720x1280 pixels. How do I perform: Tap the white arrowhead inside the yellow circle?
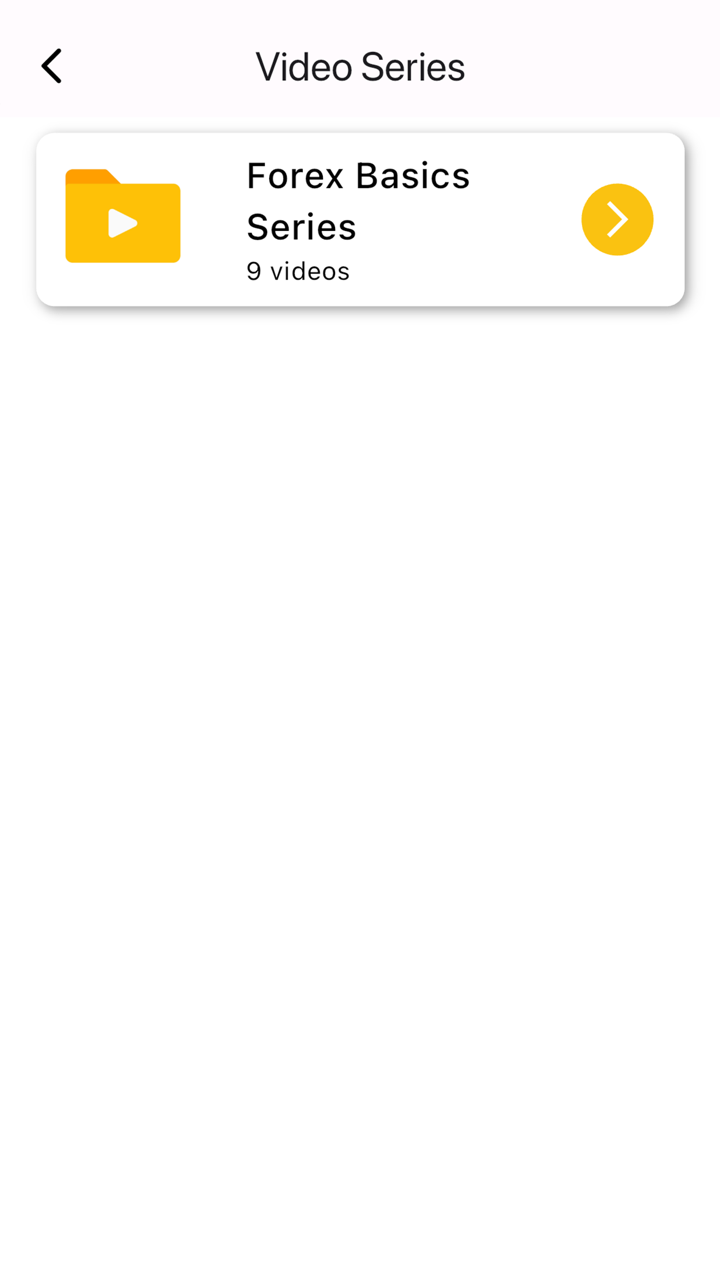pos(617,219)
